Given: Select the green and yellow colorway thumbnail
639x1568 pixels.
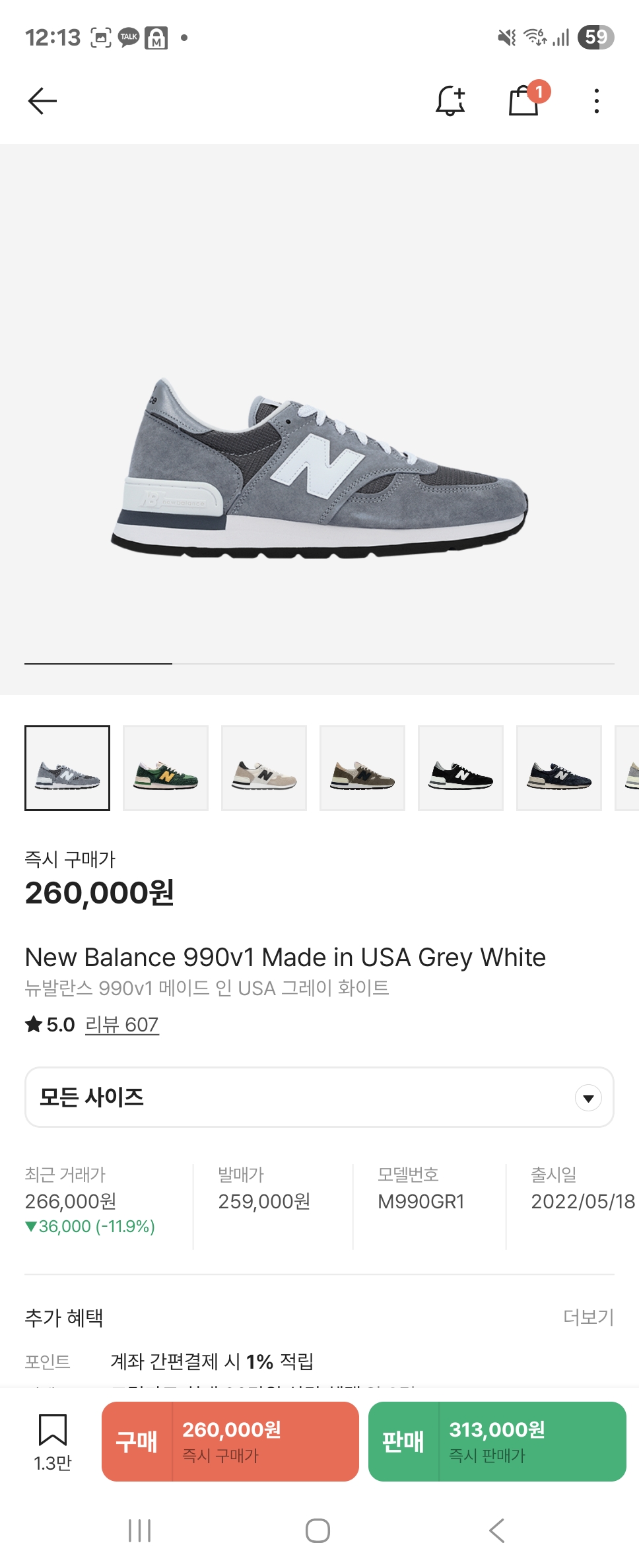Looking at the screenshot, I should pyautogui.click(x=166, y=768).
